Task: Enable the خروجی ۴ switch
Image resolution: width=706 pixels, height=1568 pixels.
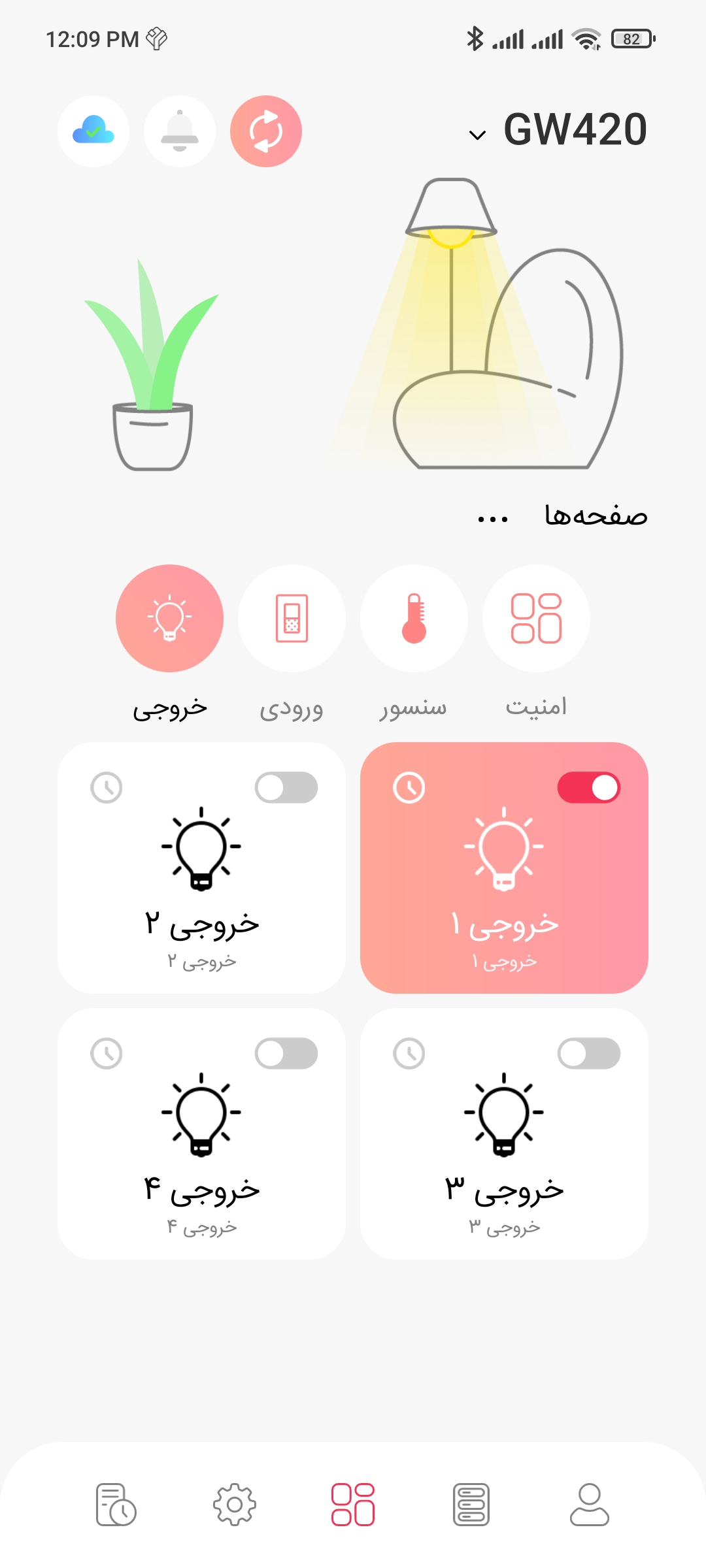Action: [286, 1053]
